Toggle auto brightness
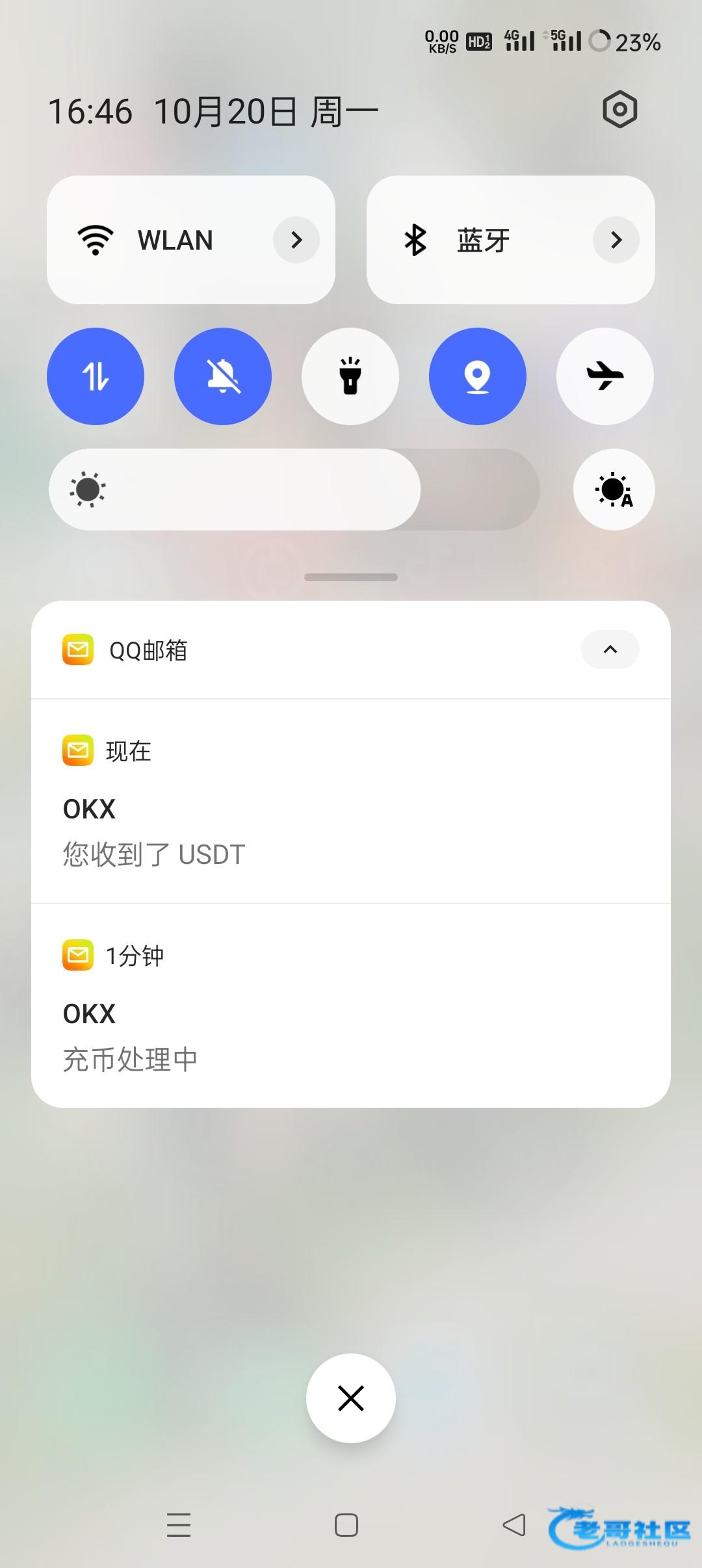Screen dimensions: 702x1568 coord(614,490)
